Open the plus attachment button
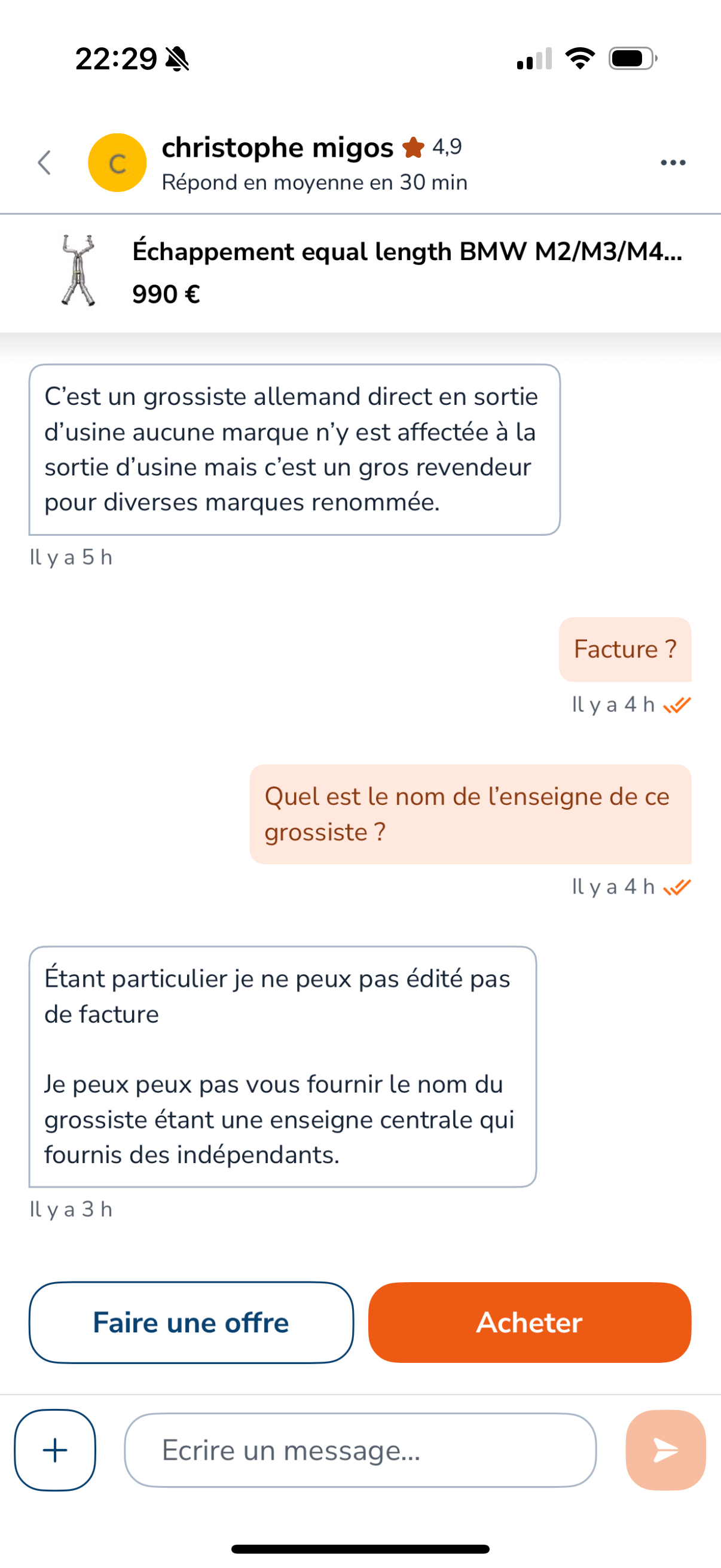The height and width of the screenshot is (1568, 721). 56,1450
